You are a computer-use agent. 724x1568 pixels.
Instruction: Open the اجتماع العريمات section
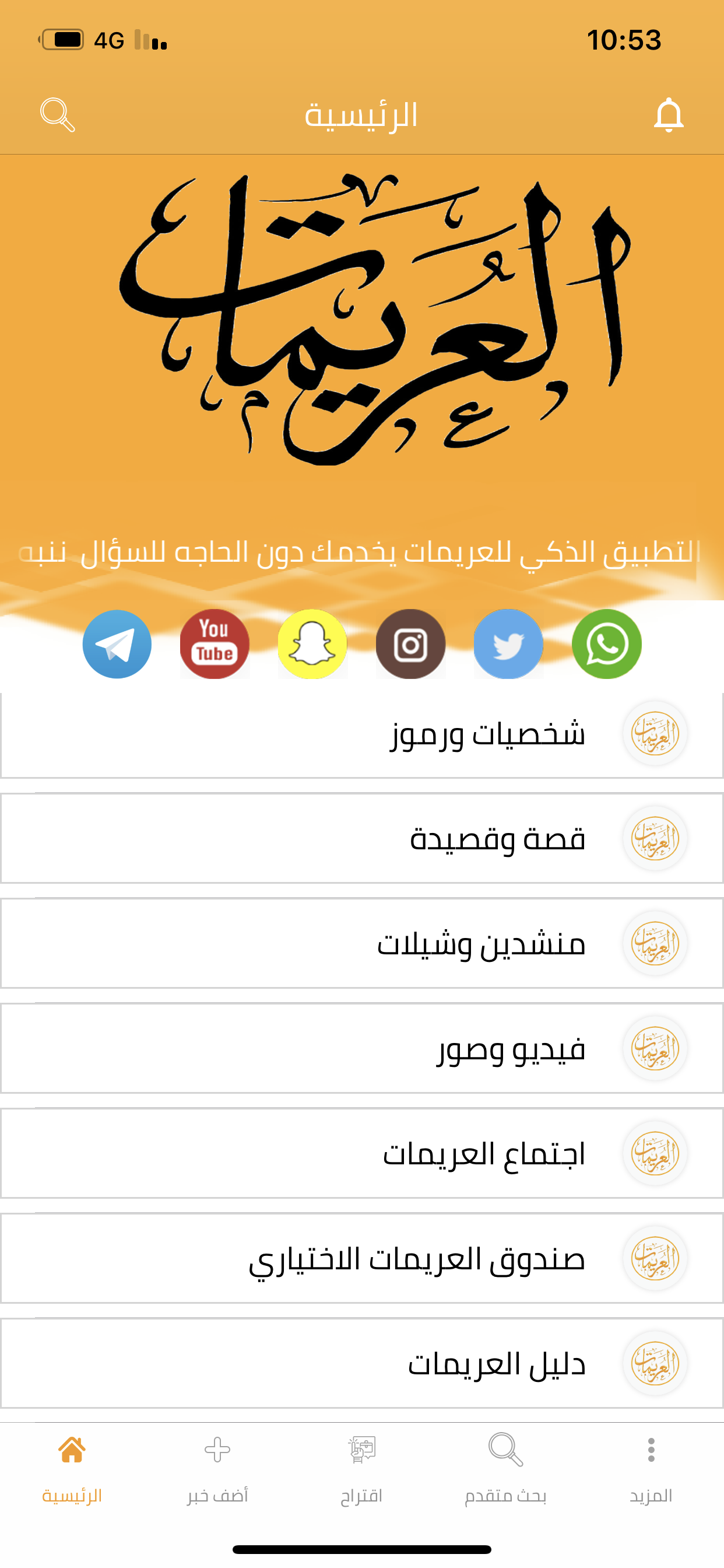point(362,1153)
